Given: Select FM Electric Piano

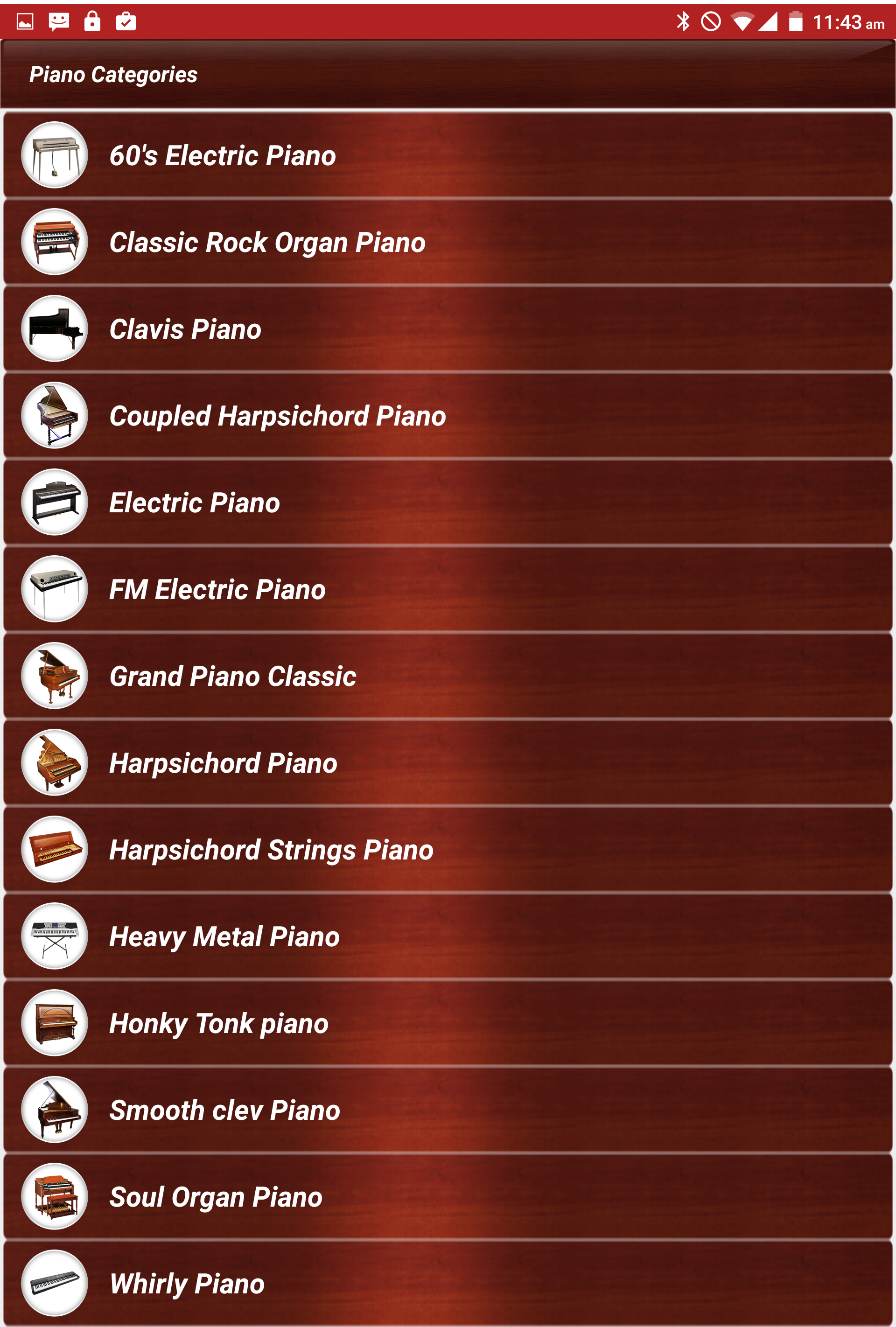Looking at the screenshot, I should (448, 589).
